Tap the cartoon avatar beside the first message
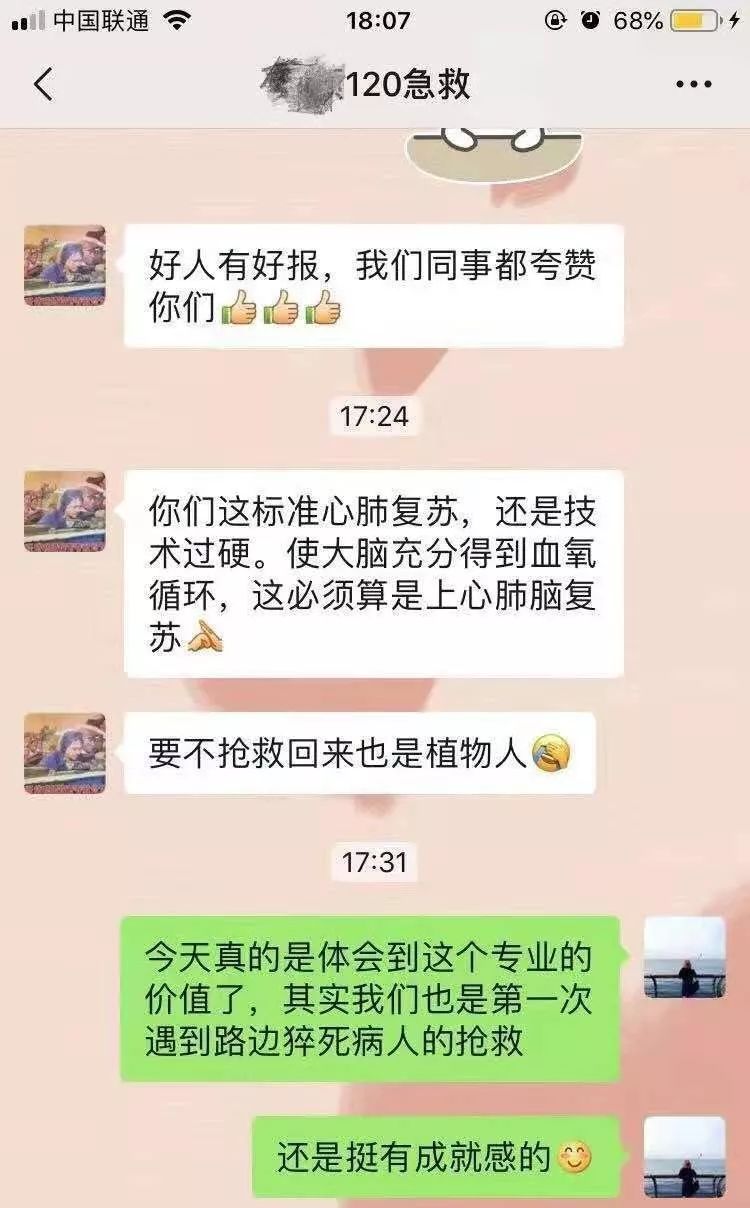This screenshot has height=1208, width=750. tap(65, 262)
